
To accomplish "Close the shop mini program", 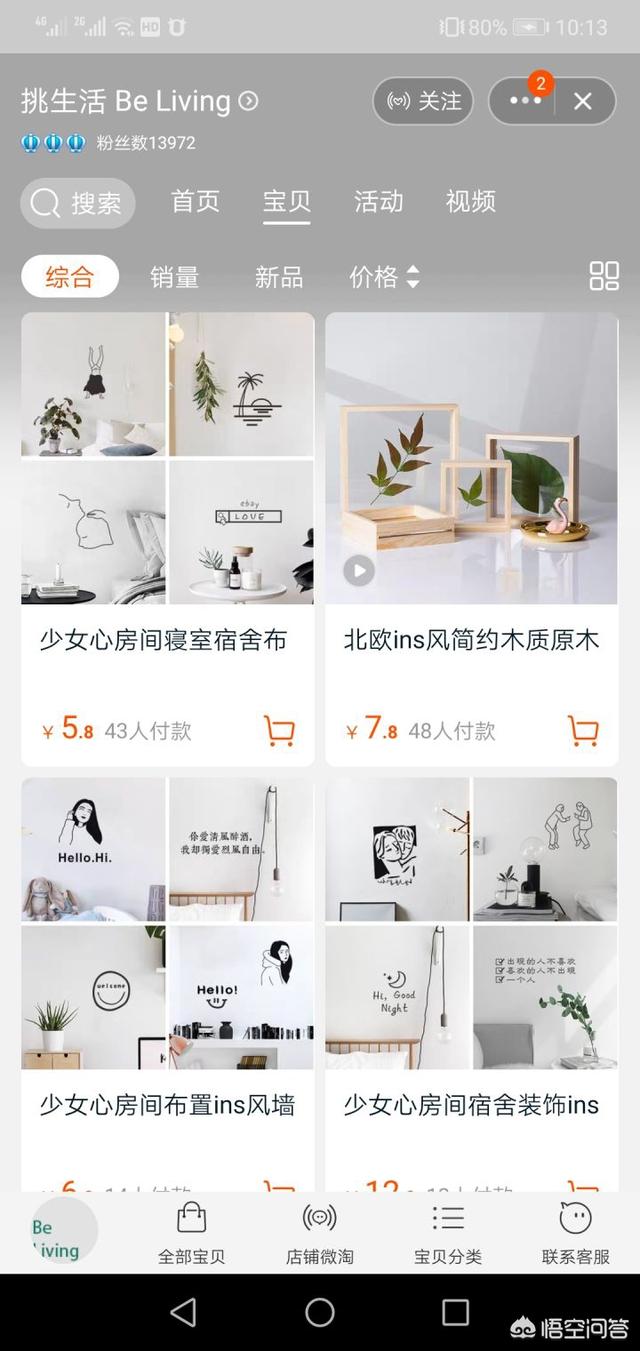I will click(x=583, y=101).
